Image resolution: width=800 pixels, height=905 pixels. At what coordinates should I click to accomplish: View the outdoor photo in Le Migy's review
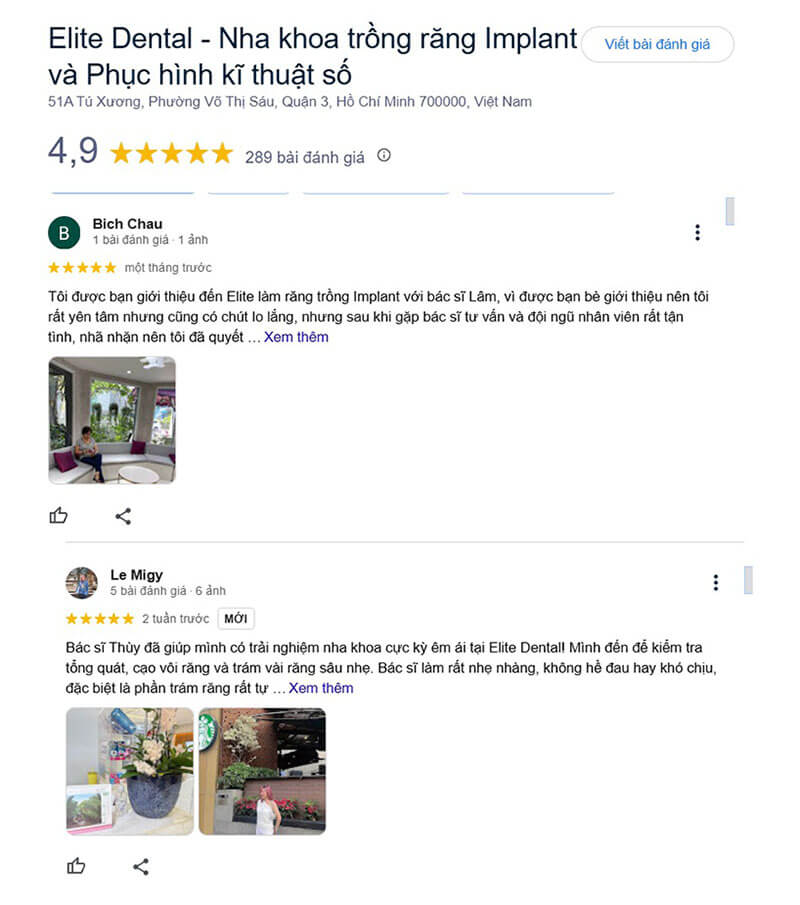(x=262, y=771)
